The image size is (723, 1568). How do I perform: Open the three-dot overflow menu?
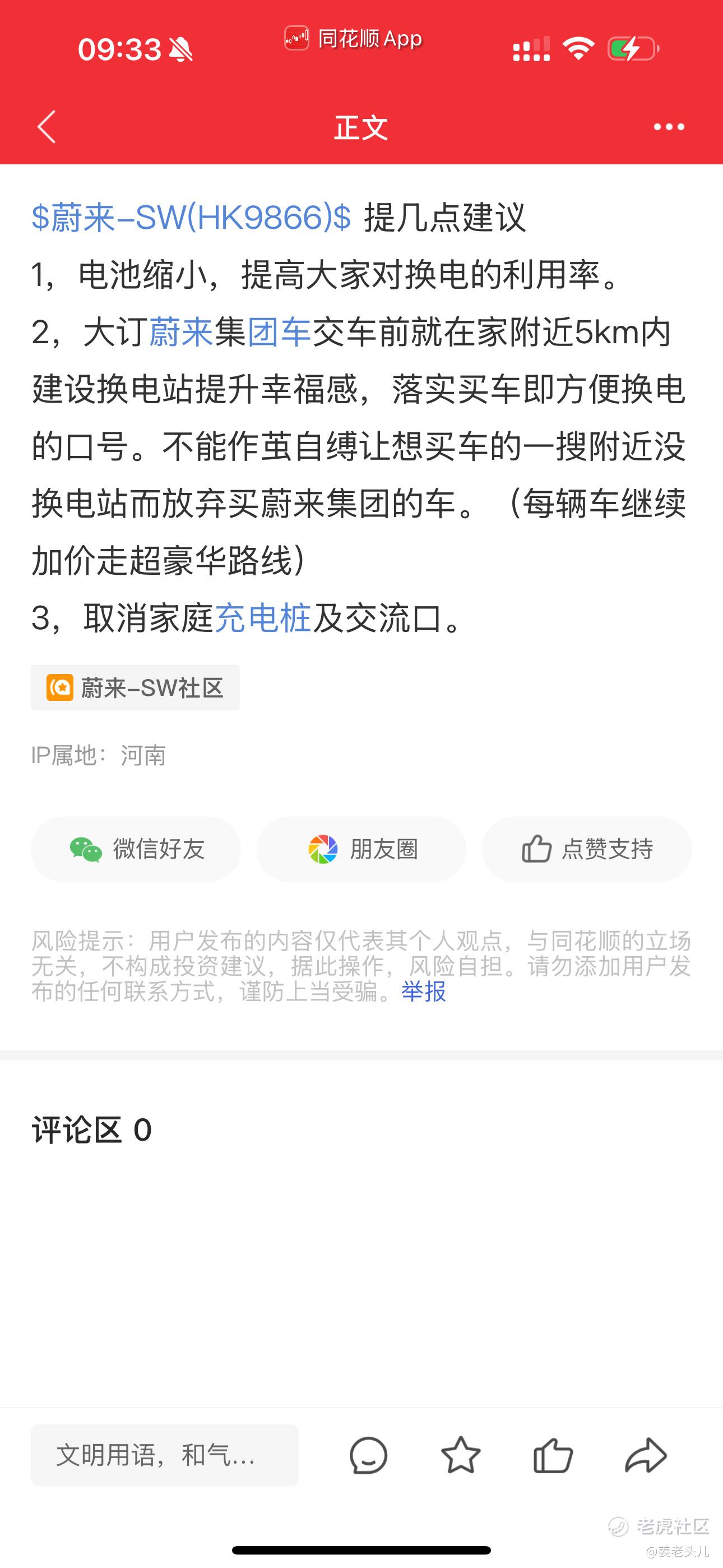coord(668,127)
